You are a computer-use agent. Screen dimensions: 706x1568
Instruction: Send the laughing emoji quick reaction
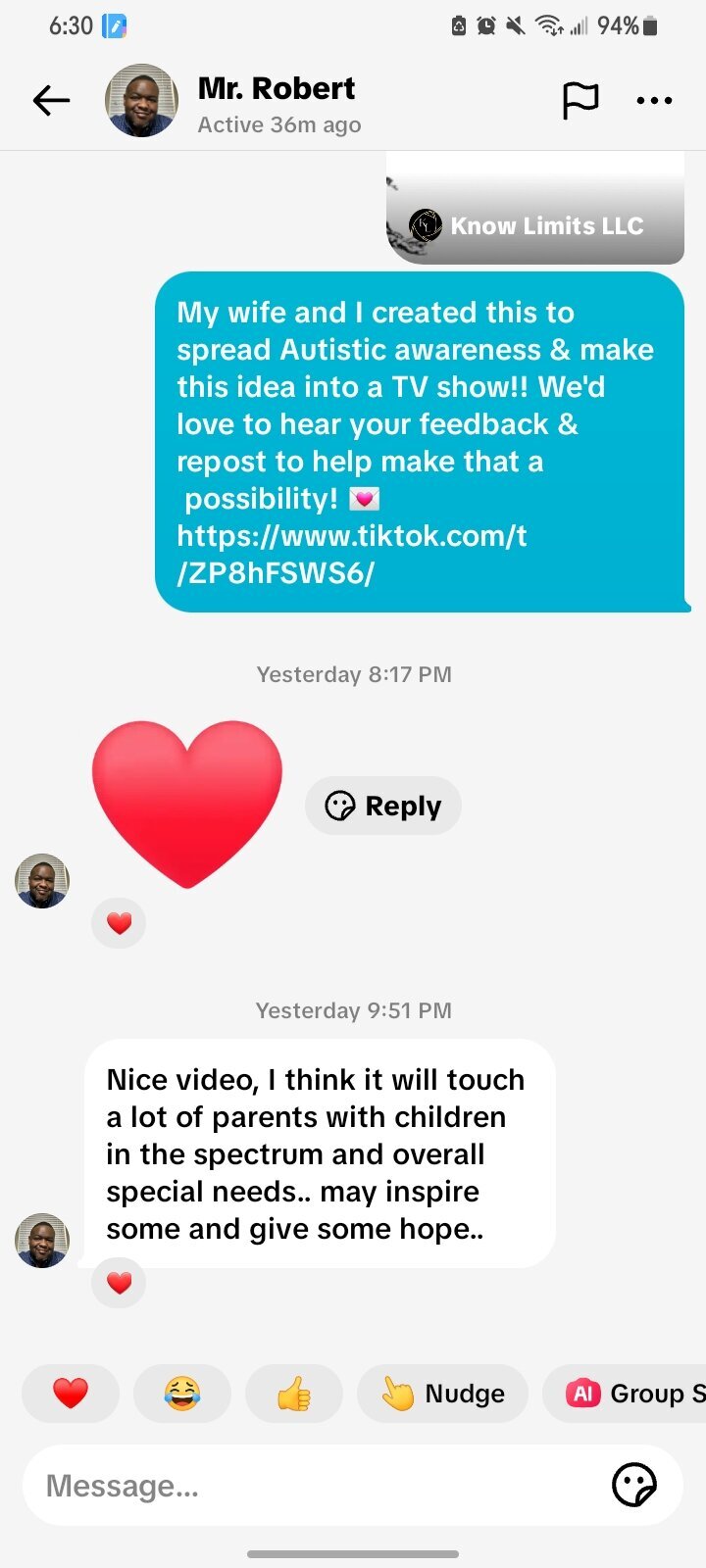[x=182, y=1393]
